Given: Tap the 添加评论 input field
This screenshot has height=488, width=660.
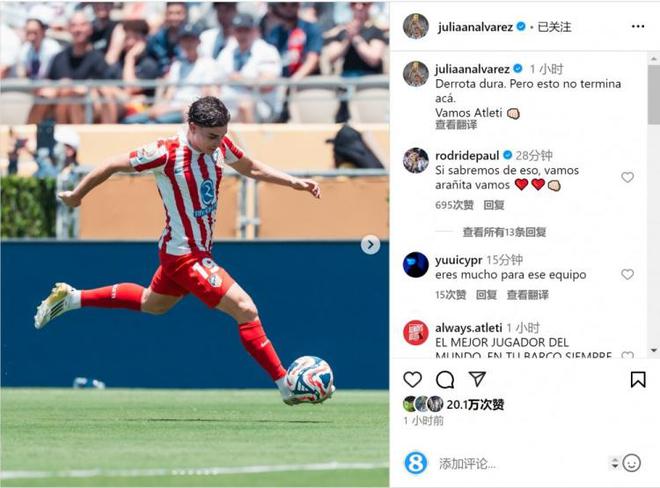Looking at the screenshot, I should coord(500,463).
